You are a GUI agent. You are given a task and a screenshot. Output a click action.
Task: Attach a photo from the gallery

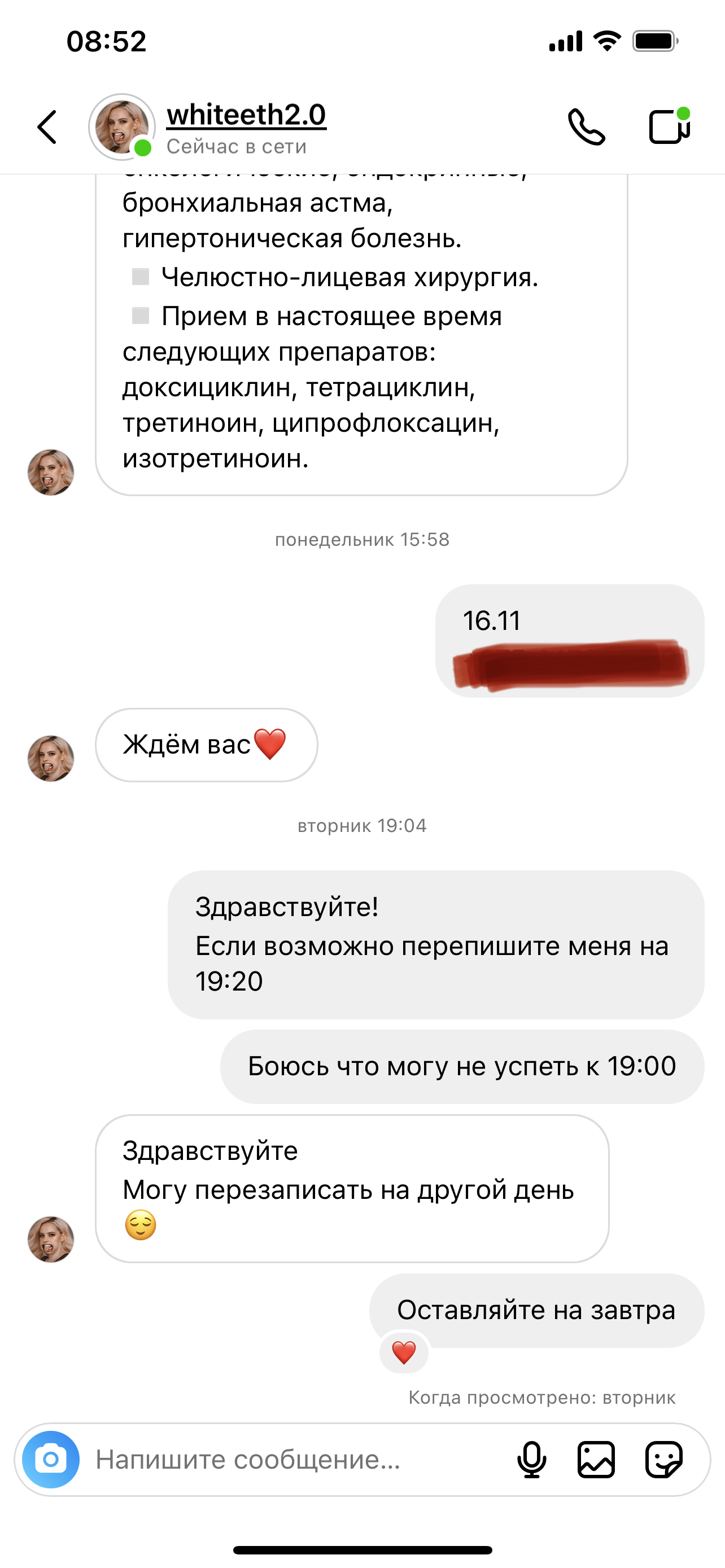tap(596, 1459)
